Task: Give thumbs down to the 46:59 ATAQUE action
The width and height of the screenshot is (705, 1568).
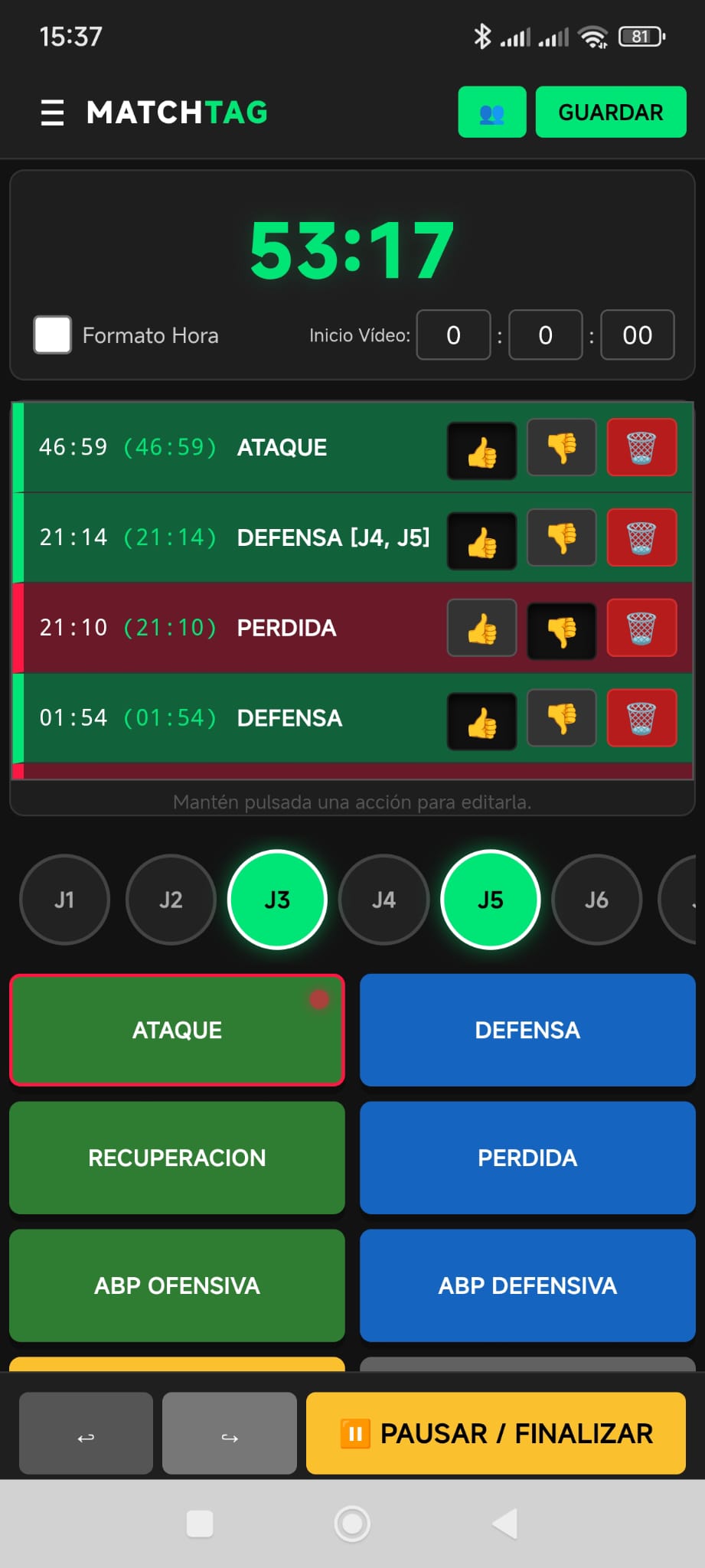Action: click(561, 449)
